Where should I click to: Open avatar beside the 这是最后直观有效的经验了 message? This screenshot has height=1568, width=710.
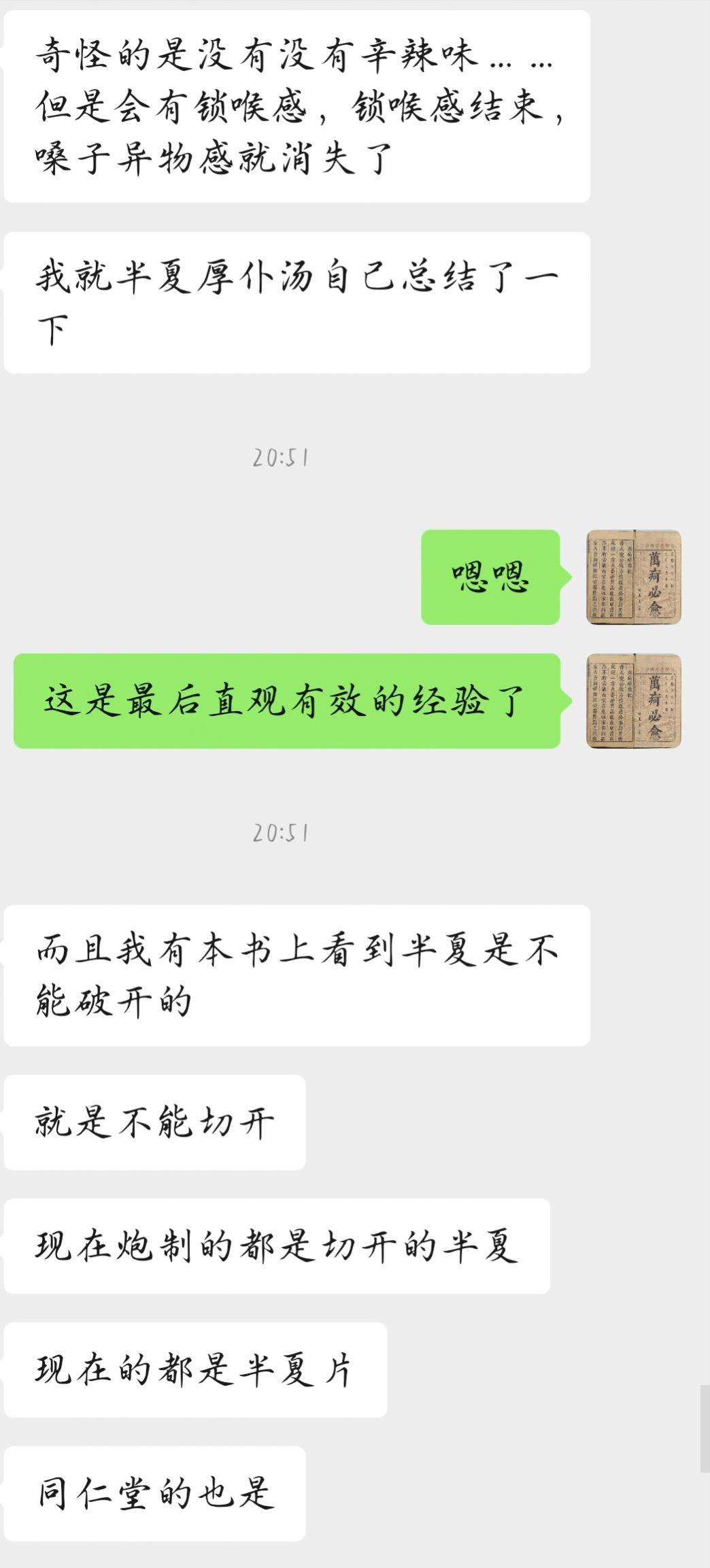point(633,701)
